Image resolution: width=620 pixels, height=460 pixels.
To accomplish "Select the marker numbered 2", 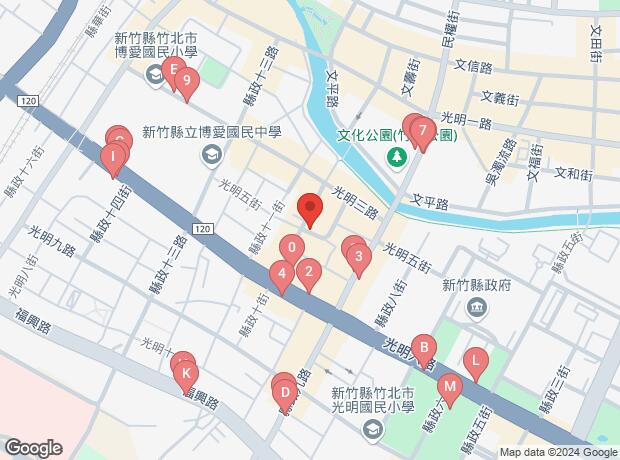I will click(310, 270).
